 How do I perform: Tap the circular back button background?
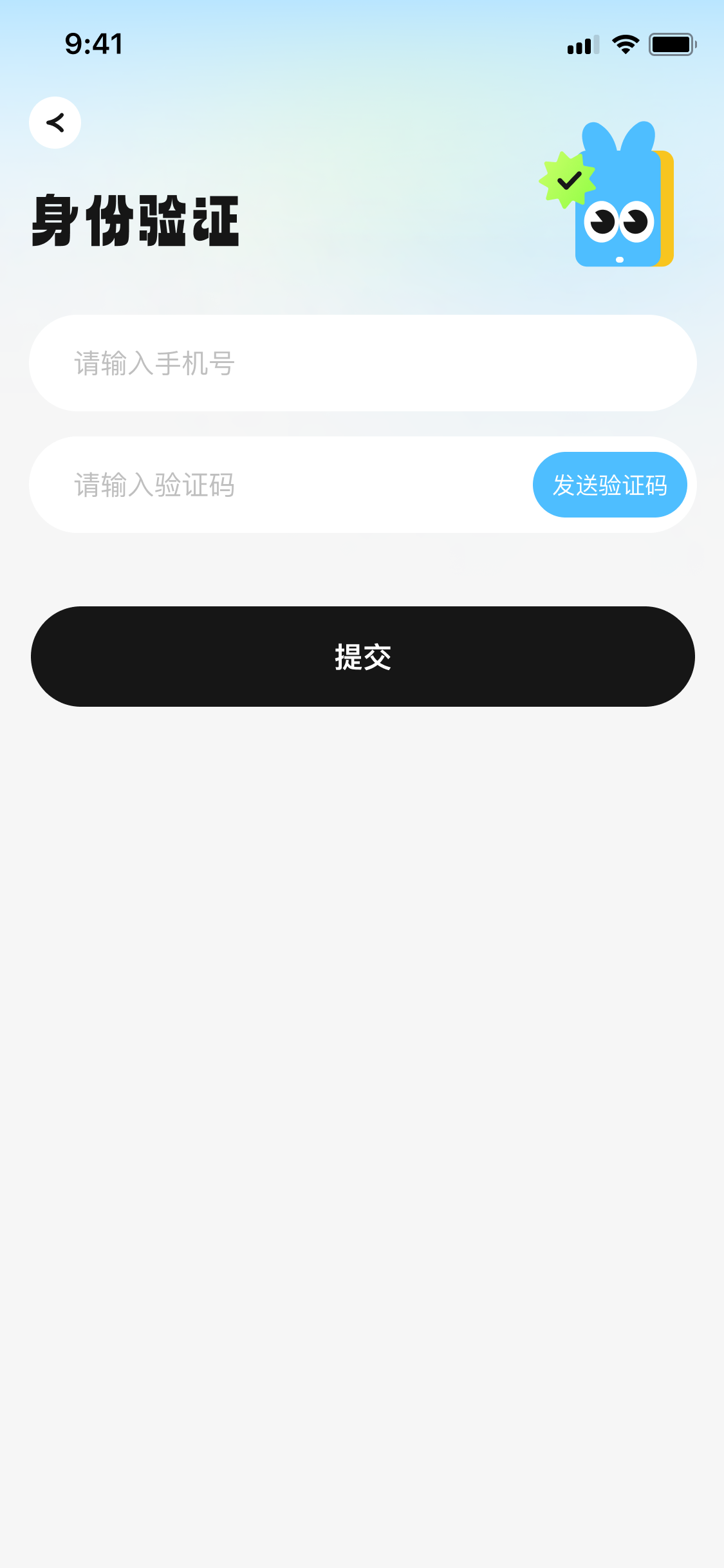click(x=54, y=122)
